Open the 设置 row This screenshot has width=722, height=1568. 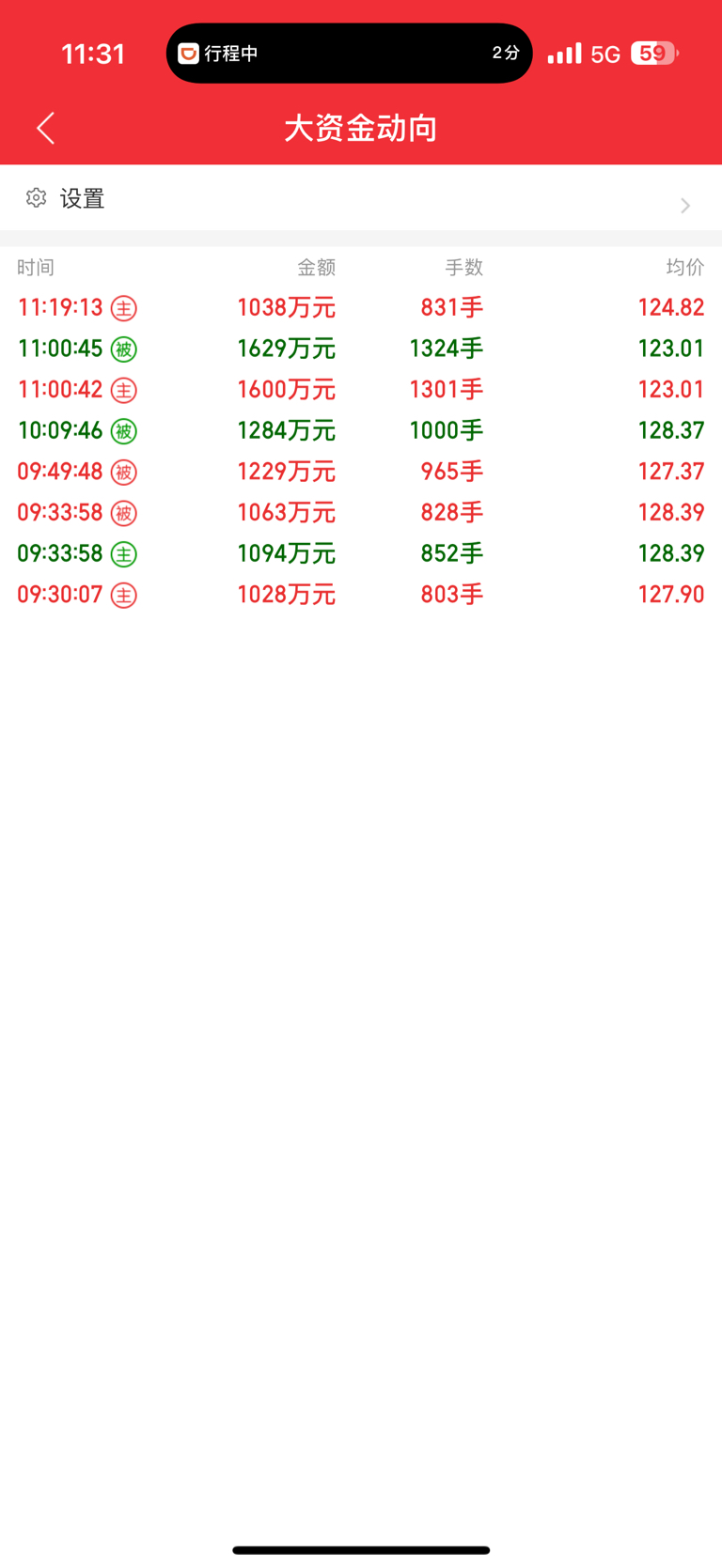(x=361, y=198)
